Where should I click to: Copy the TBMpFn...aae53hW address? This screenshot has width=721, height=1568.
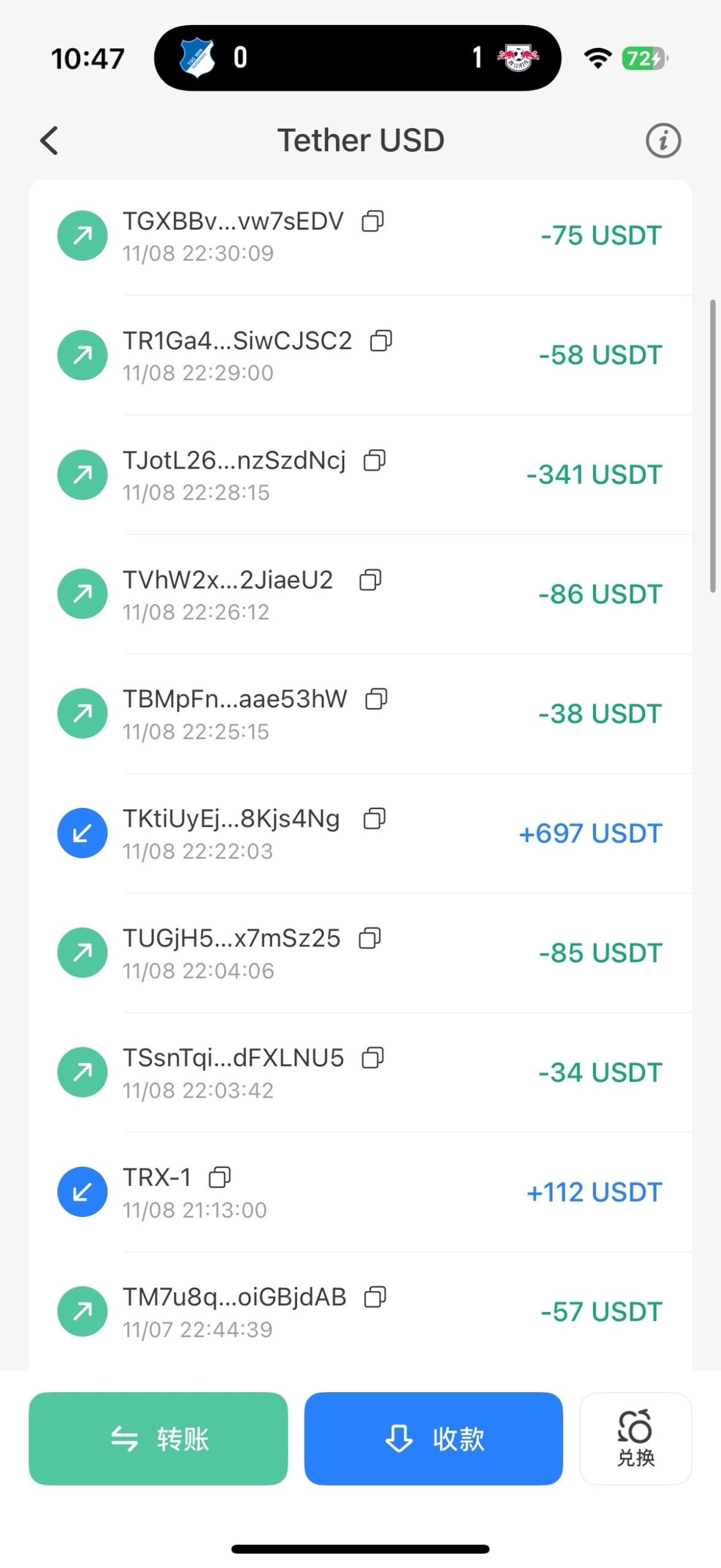pos(378,698)
